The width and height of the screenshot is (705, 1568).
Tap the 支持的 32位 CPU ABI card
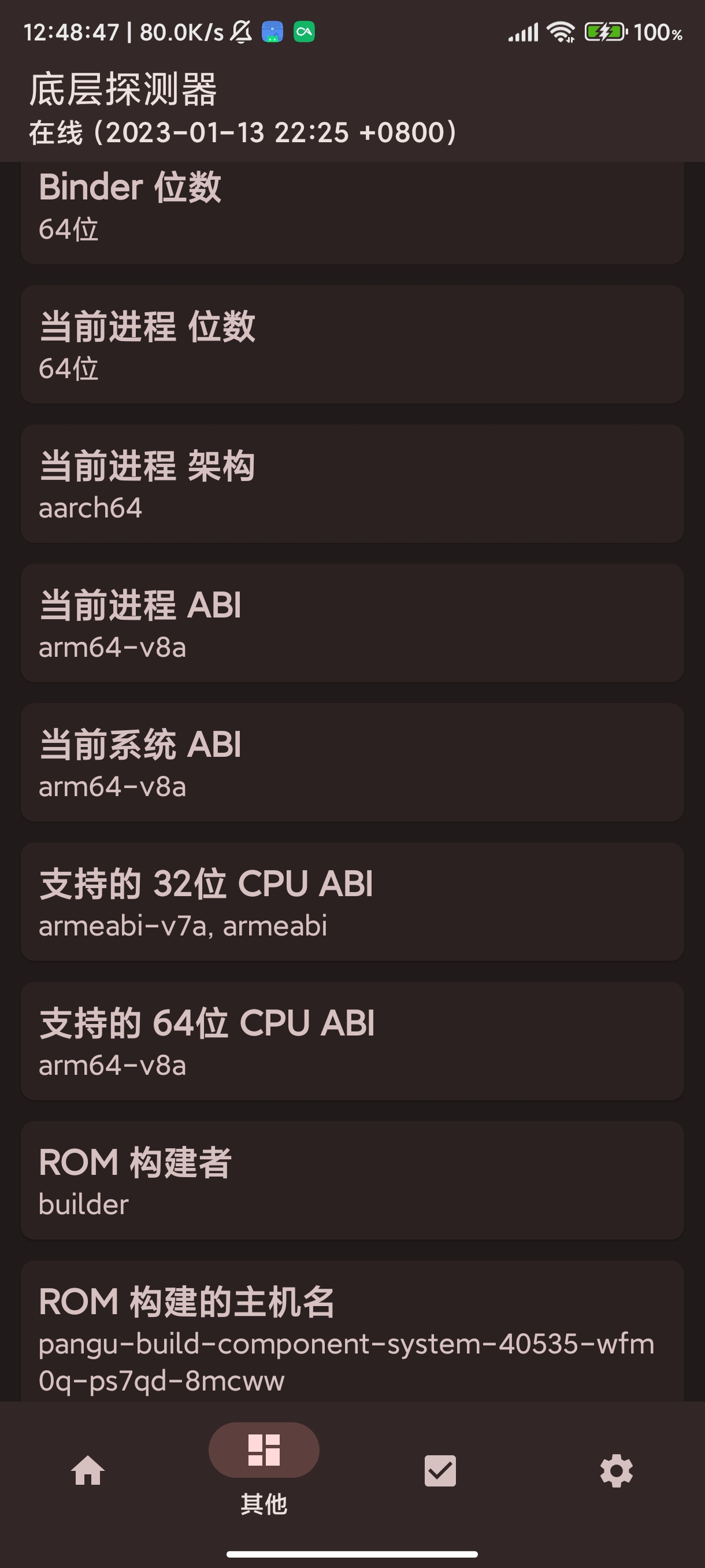tap(352, 901)
